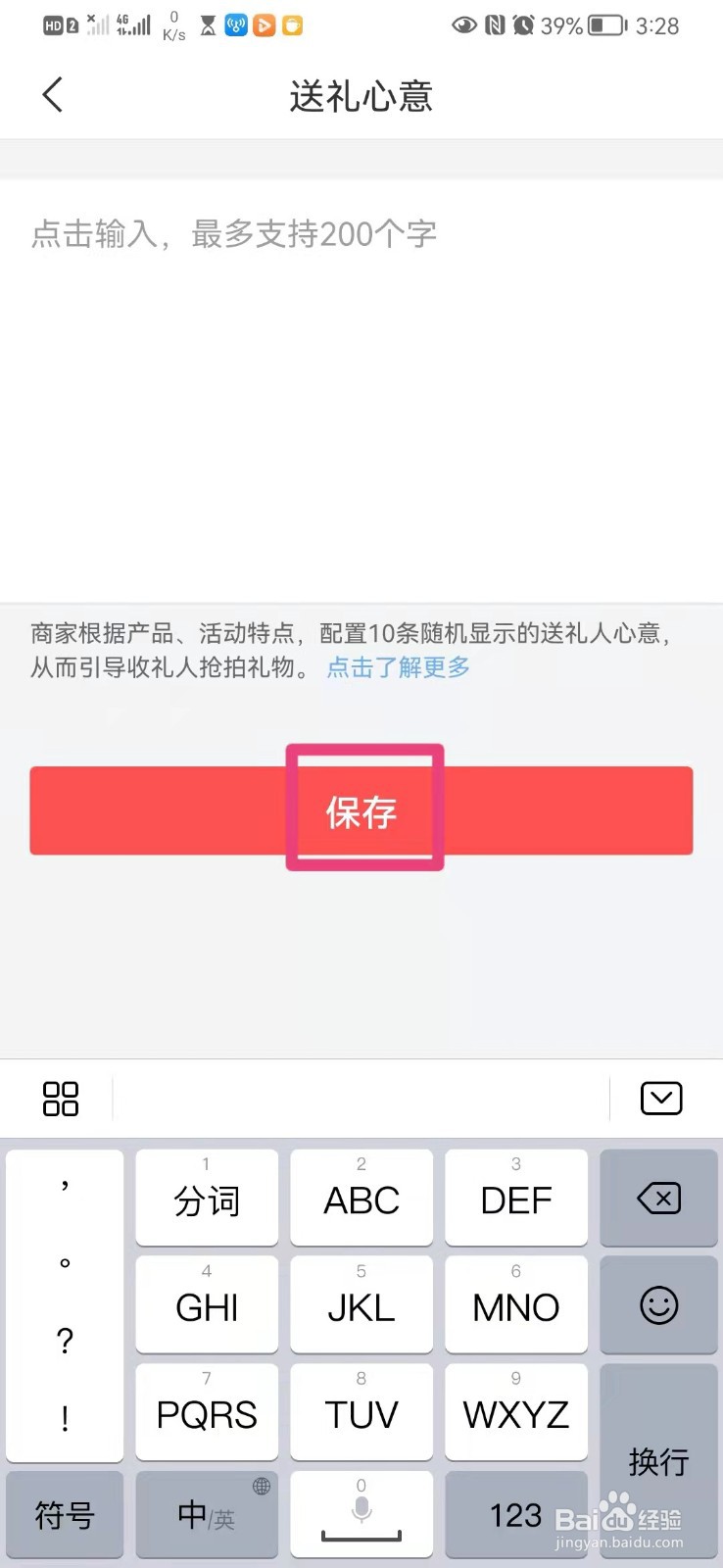
Task: Open the symbols keyboard via 符号 key
Action: pos(64,1514)
